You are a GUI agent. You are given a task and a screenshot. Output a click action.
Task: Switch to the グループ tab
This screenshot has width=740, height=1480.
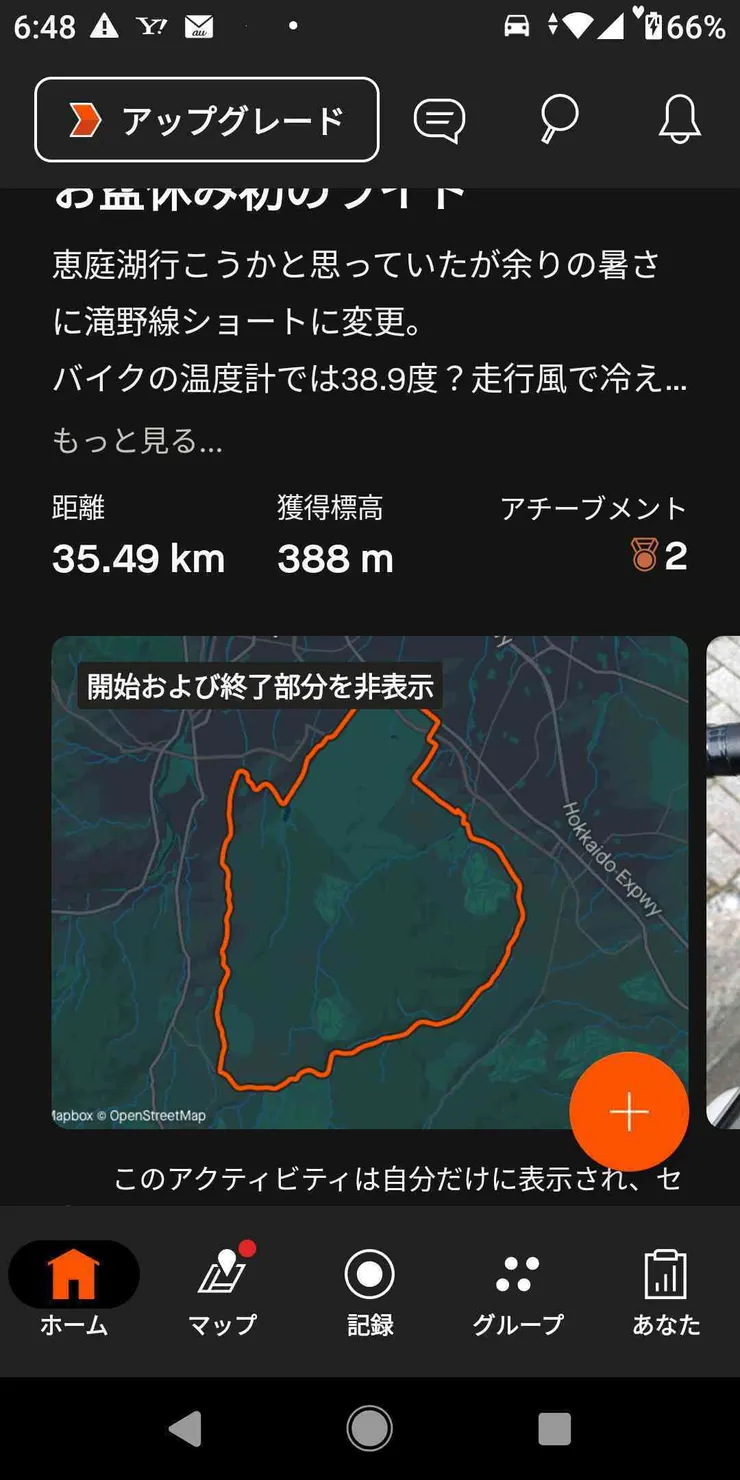[x=518, y=1290]
